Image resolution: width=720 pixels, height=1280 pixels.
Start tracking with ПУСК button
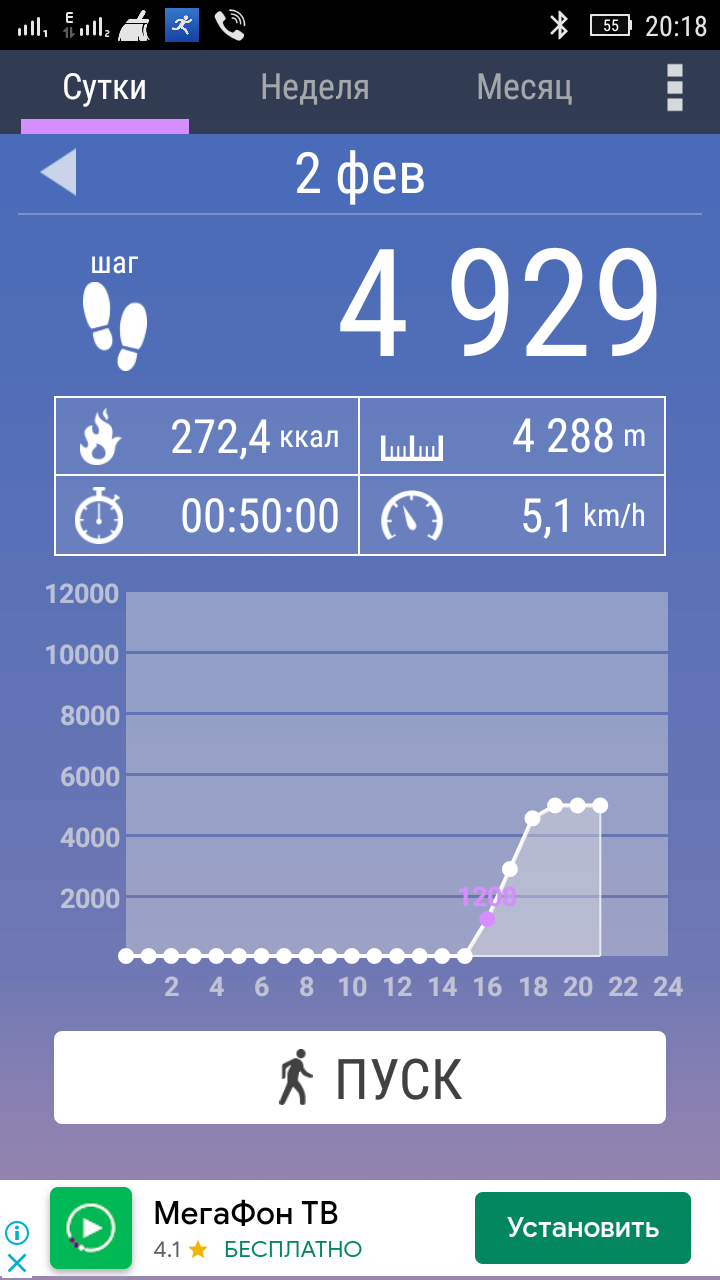coord(360,1078)
